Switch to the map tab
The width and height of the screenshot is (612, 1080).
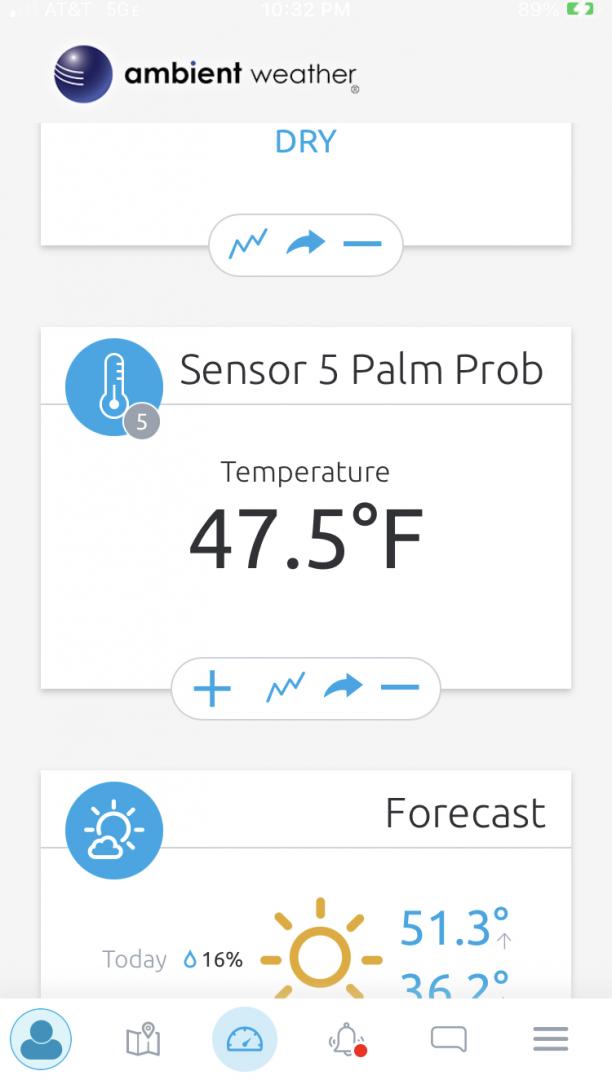point(143,1039)
